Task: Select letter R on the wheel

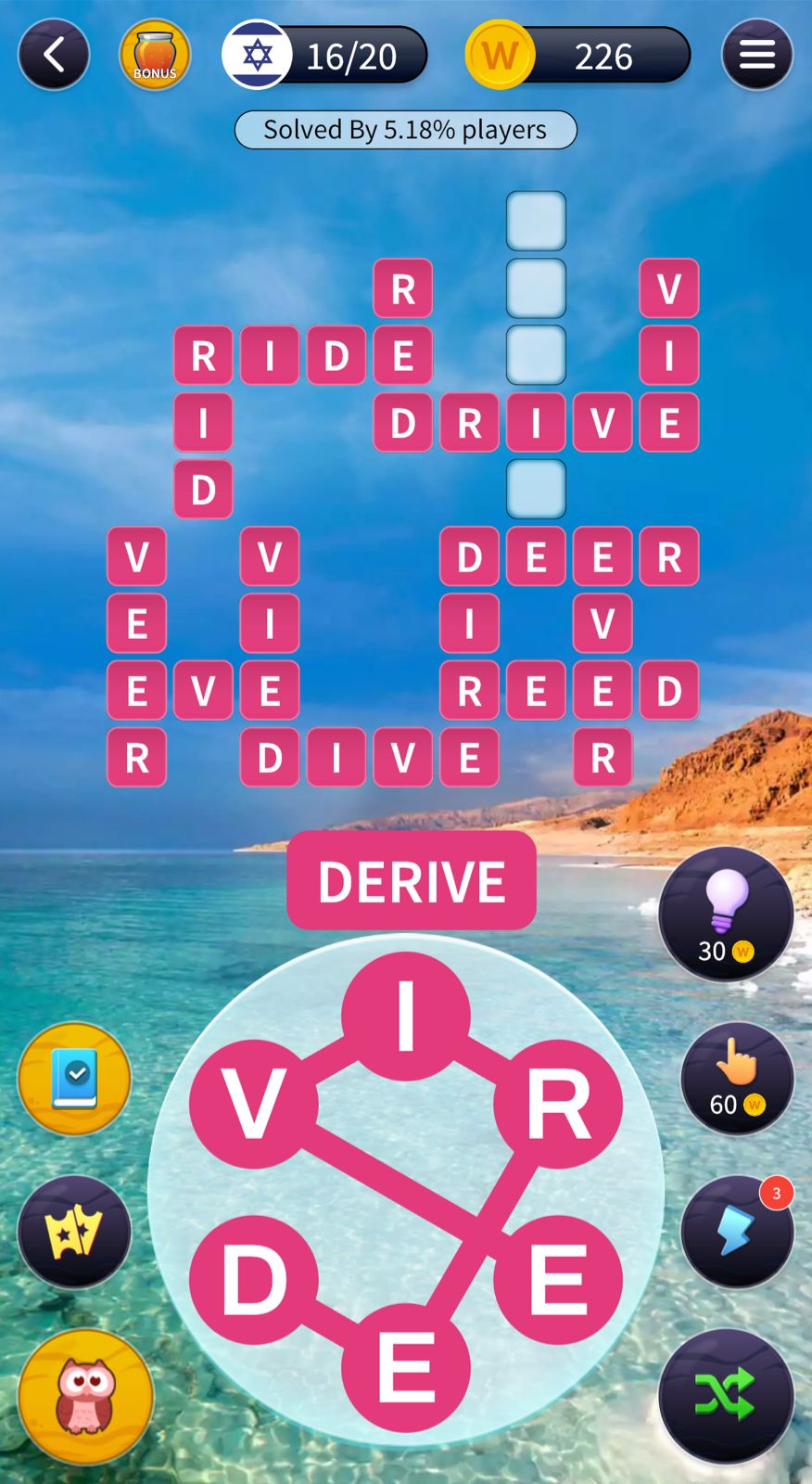Action: 558,1104
